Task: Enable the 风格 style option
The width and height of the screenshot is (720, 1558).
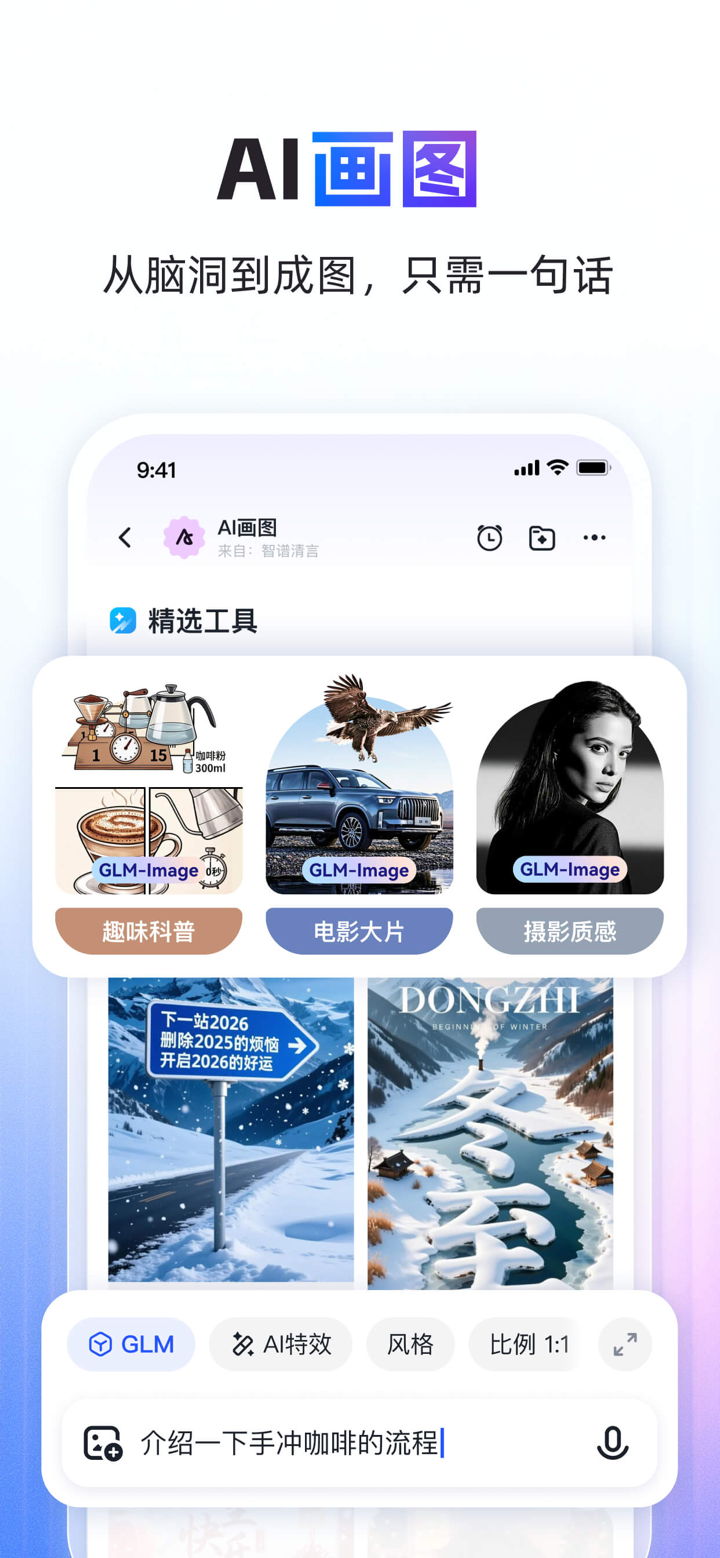Action: point(409,1344)
